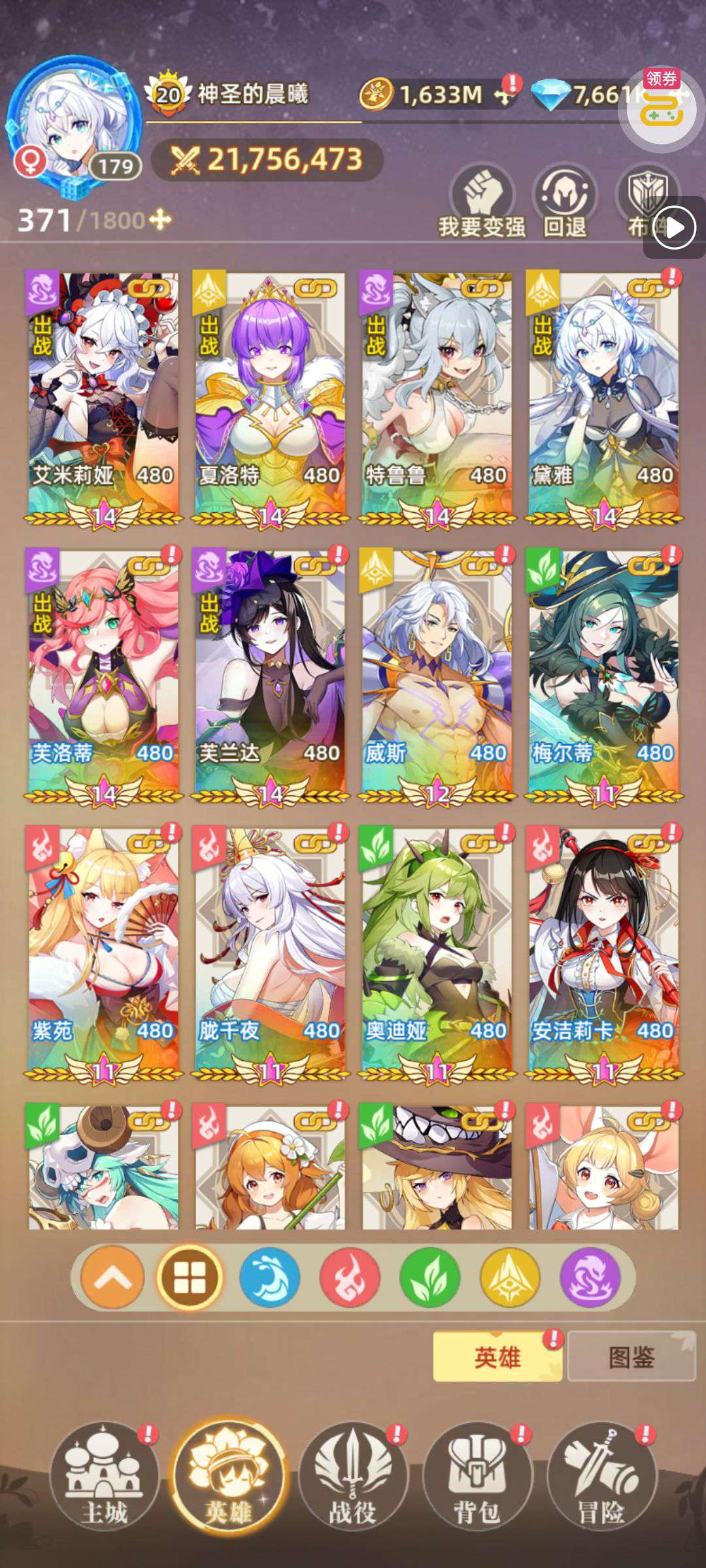
Task: Go to 主城 main city
Action: click(105, 1477)
